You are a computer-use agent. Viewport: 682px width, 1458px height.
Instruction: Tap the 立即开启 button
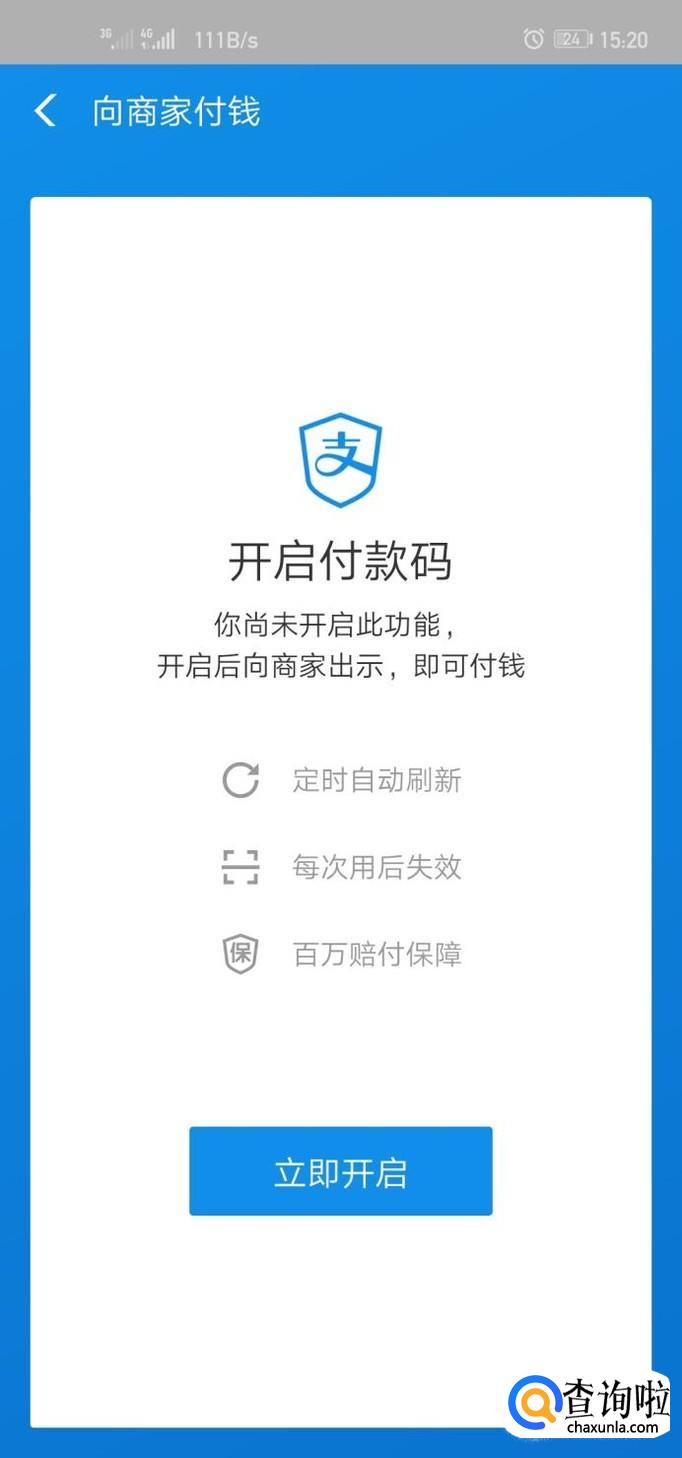pos(341,1171)
